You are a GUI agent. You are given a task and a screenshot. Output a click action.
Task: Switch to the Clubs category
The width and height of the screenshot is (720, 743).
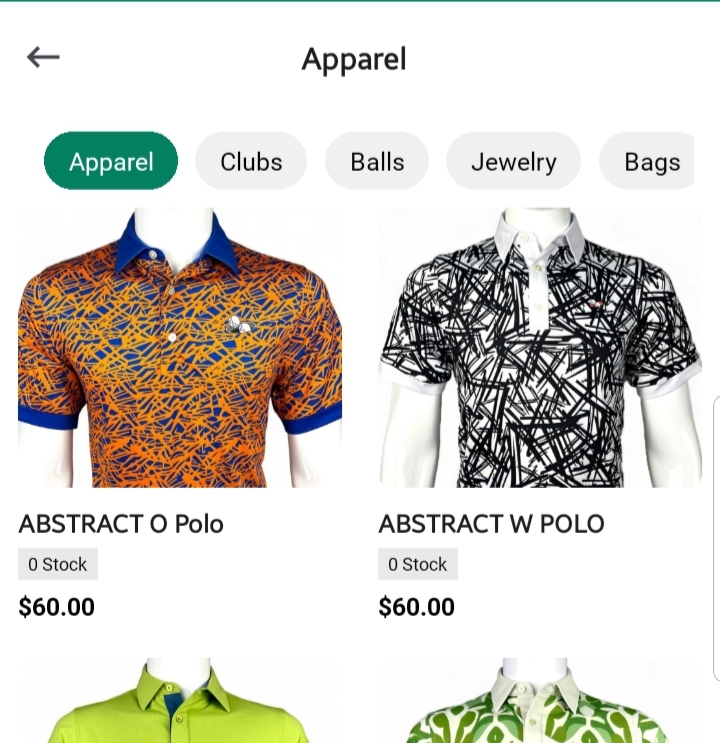pyautogui.click(x=251, y=161)
